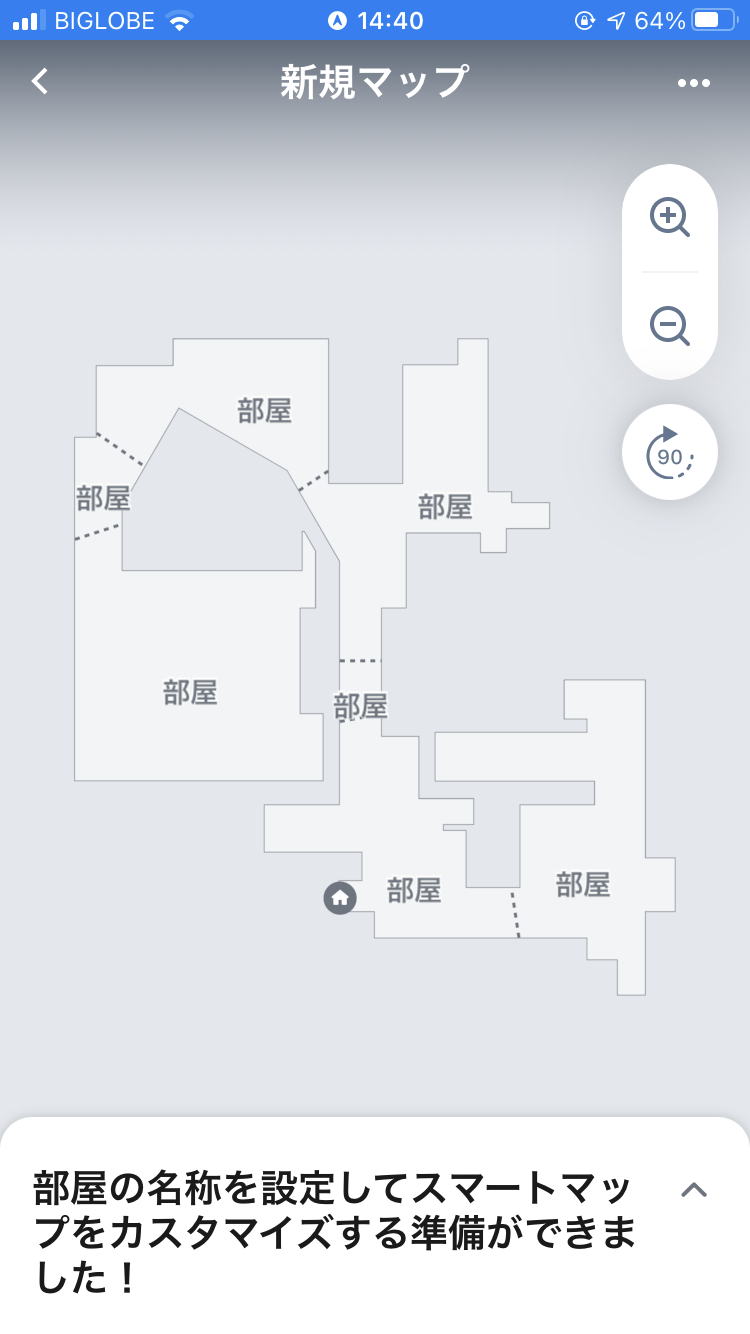Zoom out of the map

(x=669, y=326)
